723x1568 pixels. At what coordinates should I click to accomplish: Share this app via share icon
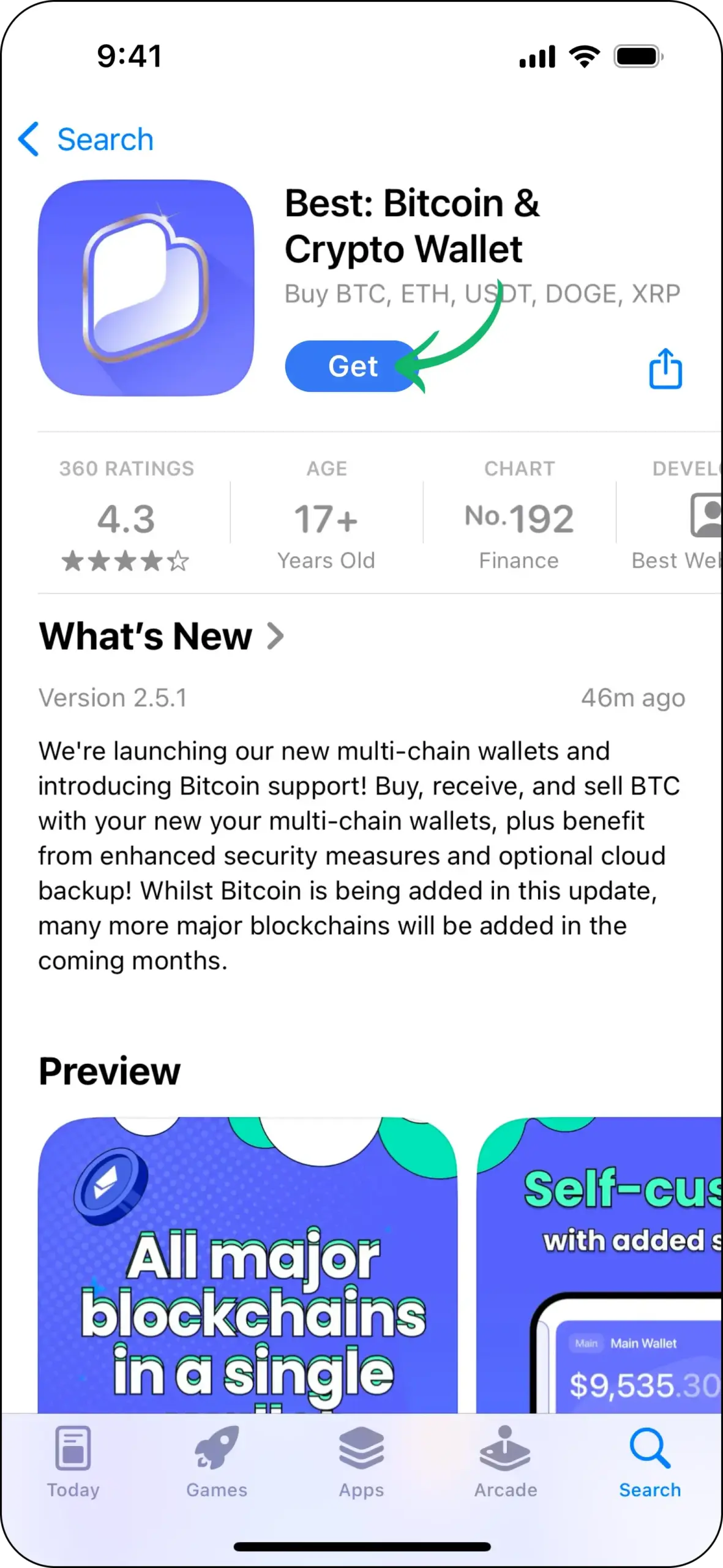tap(665, 369)
